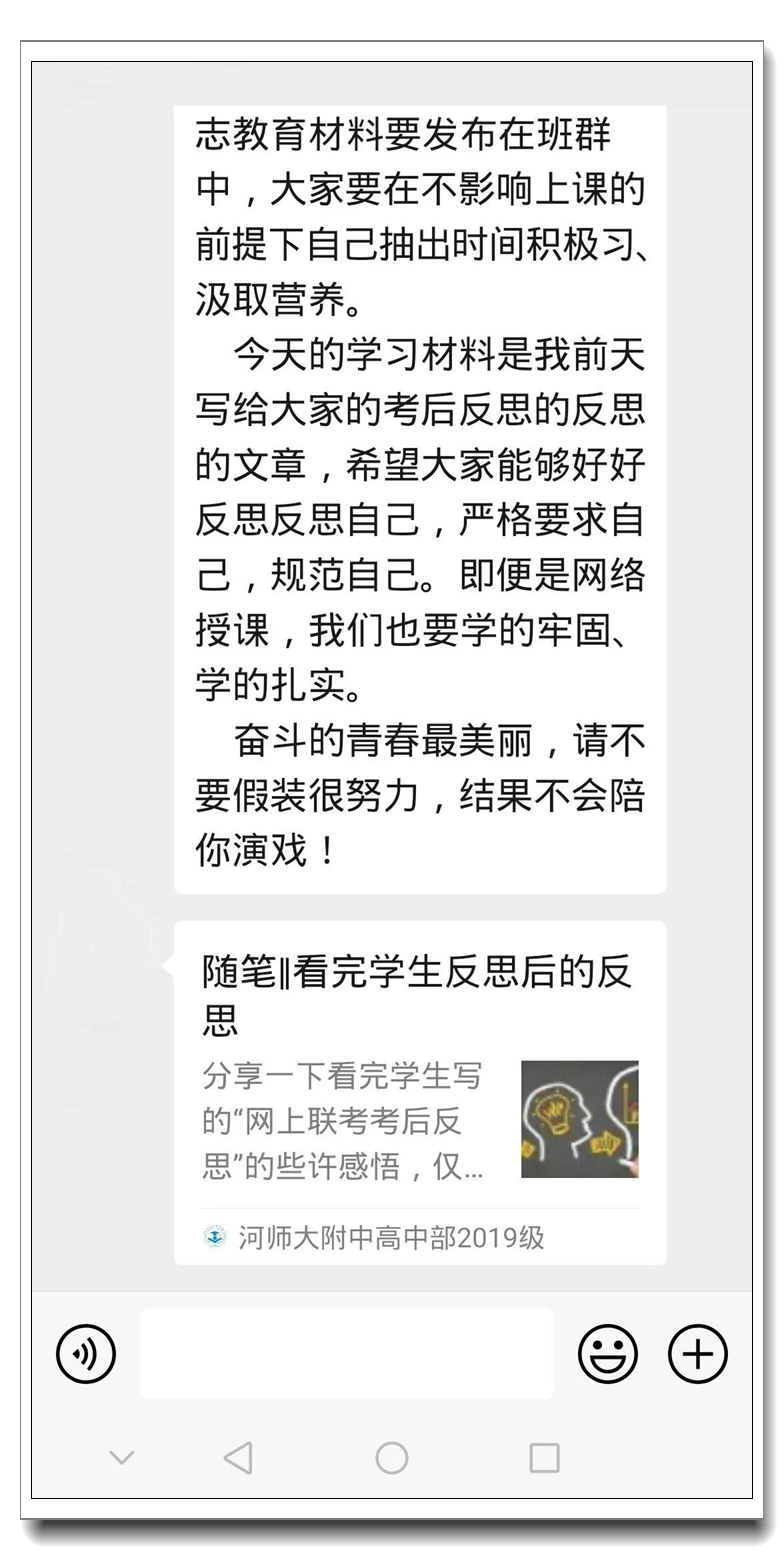Viewport: 784px width, 1560px height.
Task: Open recent apps
Action: click(x=544, y=1457)
